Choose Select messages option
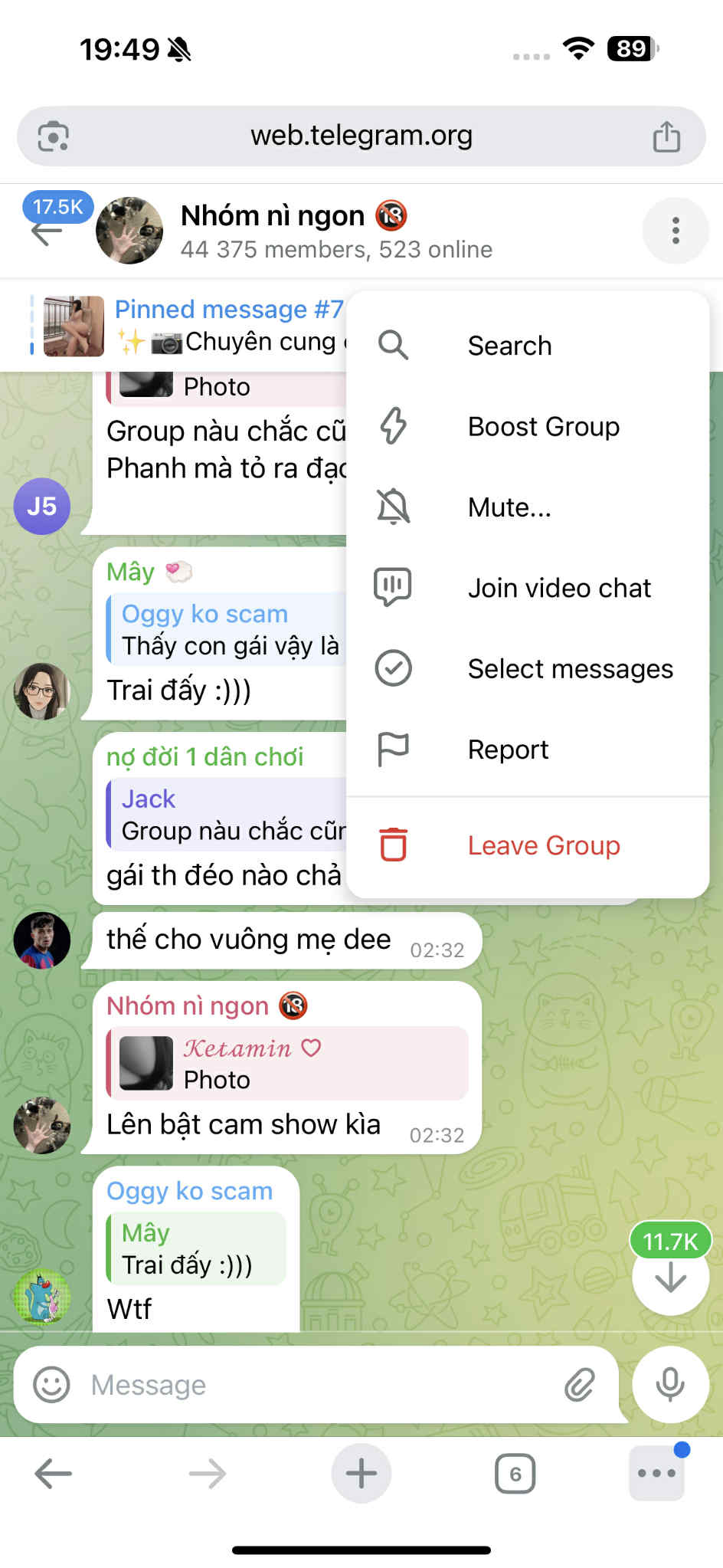 (x=570, y=669)
